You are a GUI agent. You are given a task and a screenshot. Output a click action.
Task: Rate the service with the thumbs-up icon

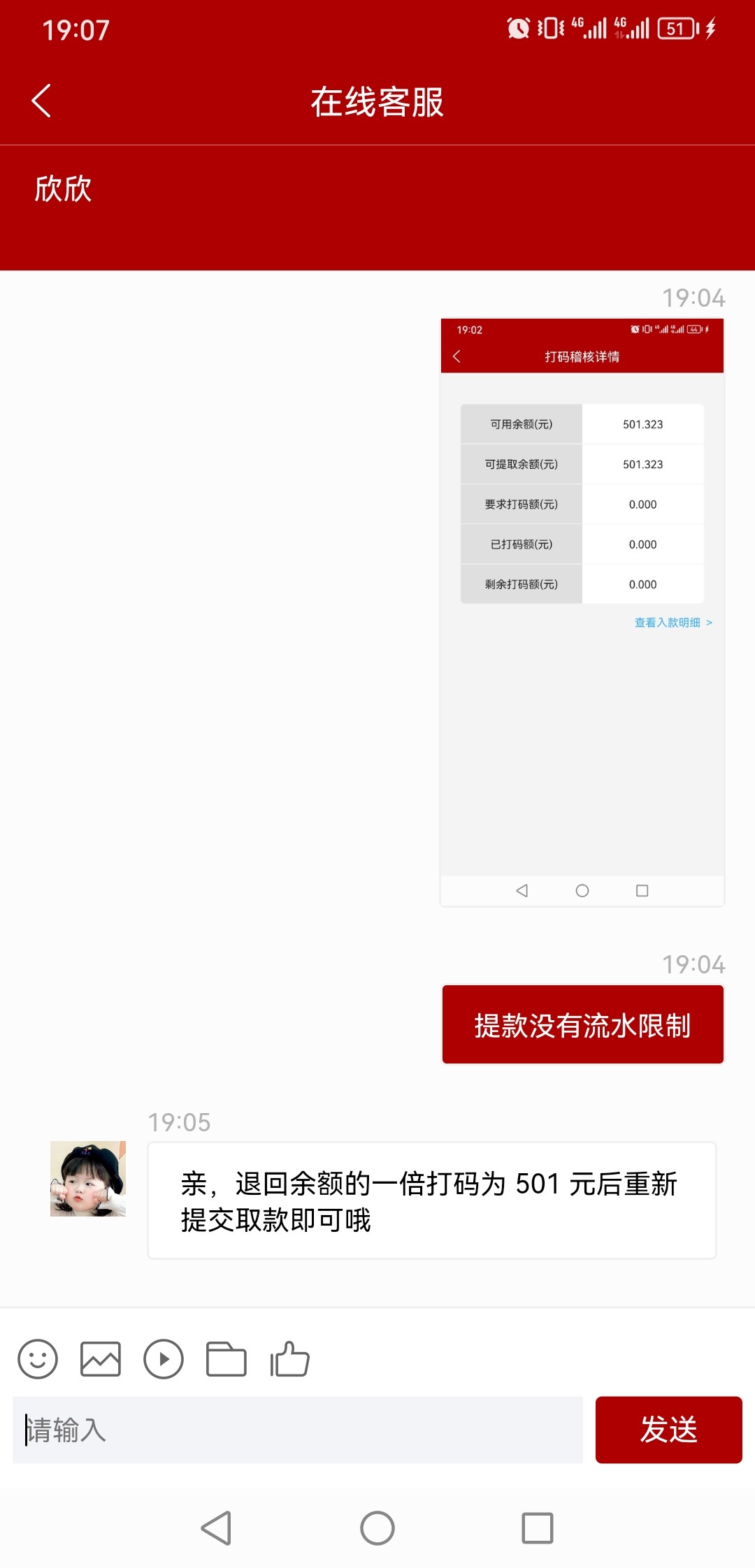click(x=290, y=1359)
